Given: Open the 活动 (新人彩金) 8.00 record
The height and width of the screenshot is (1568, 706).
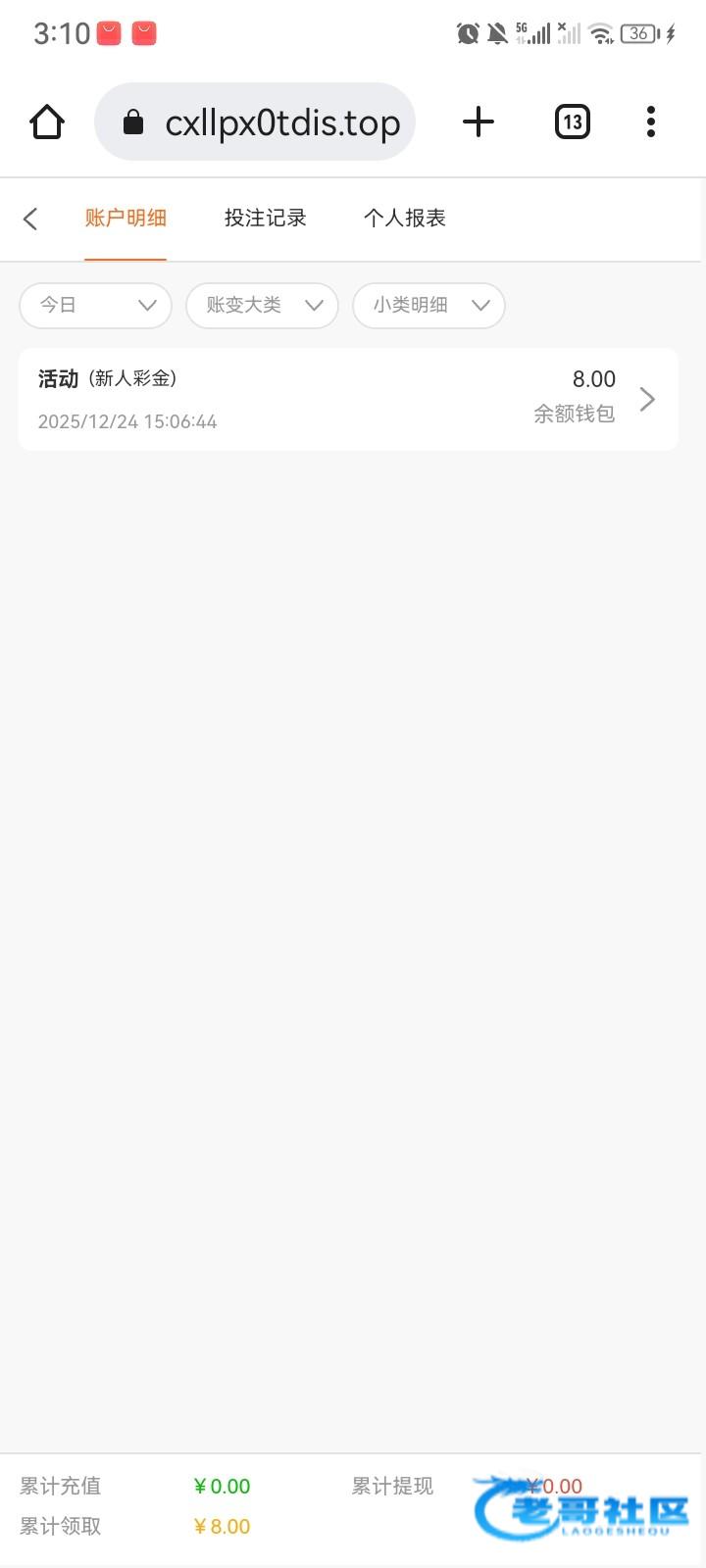Looking at the screenshot, I should [x=348, y=399].
